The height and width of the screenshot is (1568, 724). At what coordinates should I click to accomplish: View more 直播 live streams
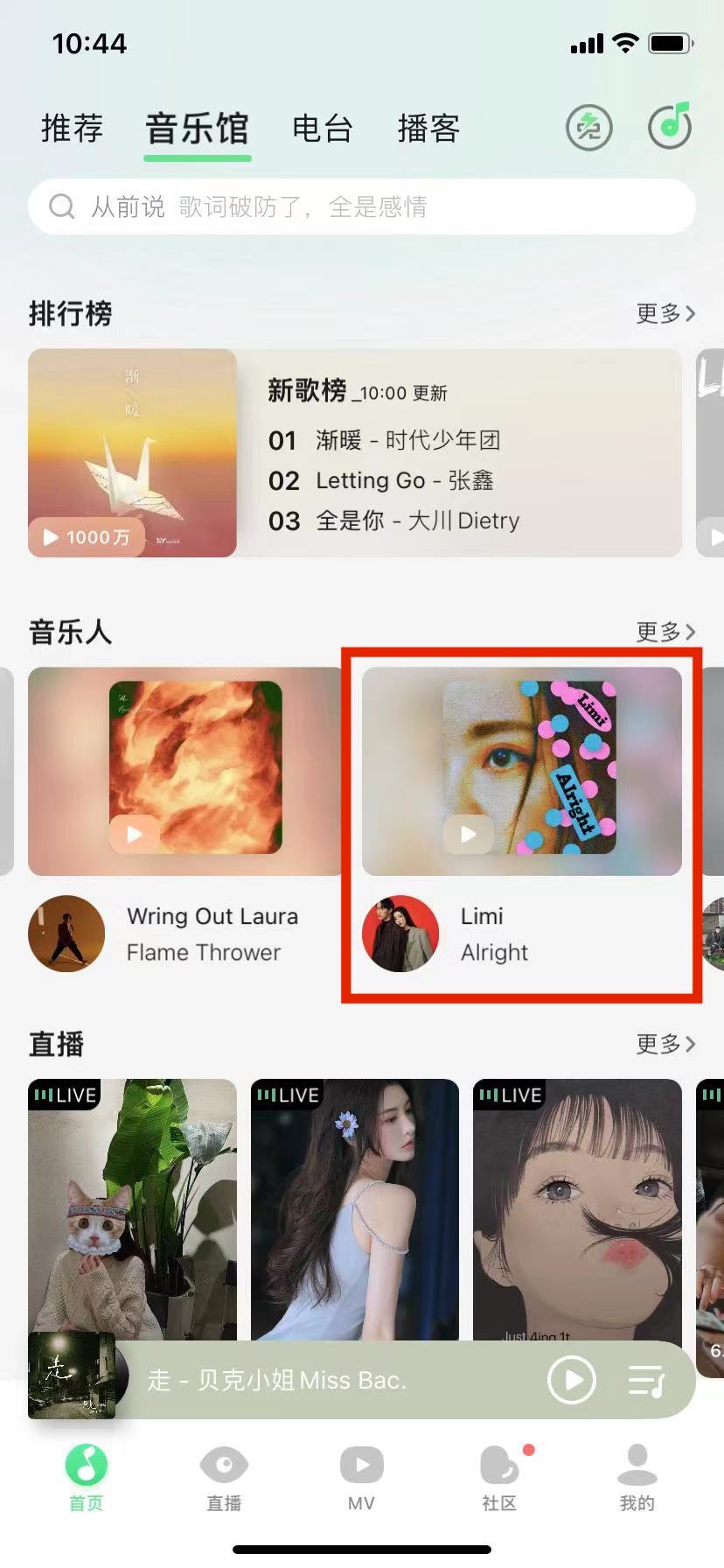click(x=665, y=1044)
